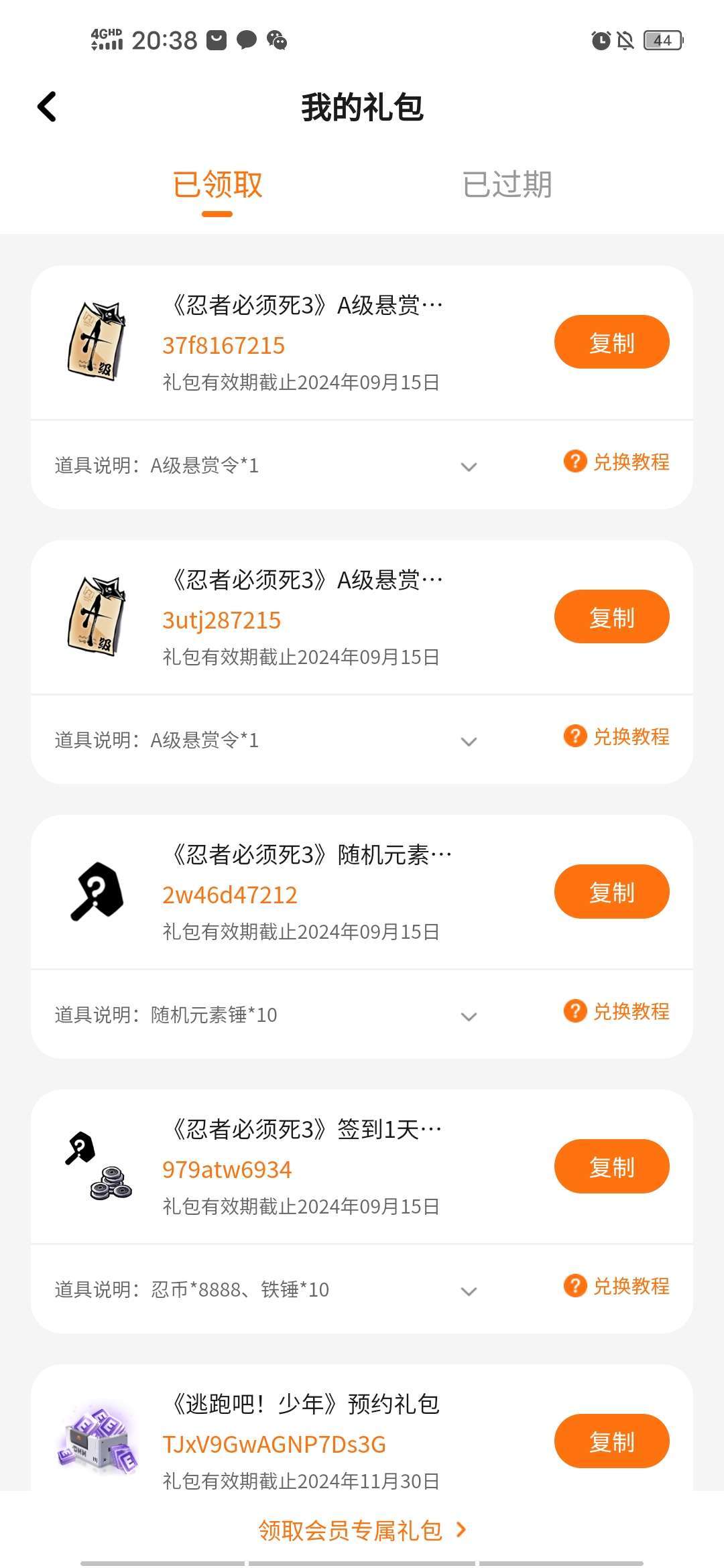724x1568 pixels.
Task: Copy code TJxV9GwAGNP7Ds3G
Action: pyautogui.click(x=611, y=1441)
